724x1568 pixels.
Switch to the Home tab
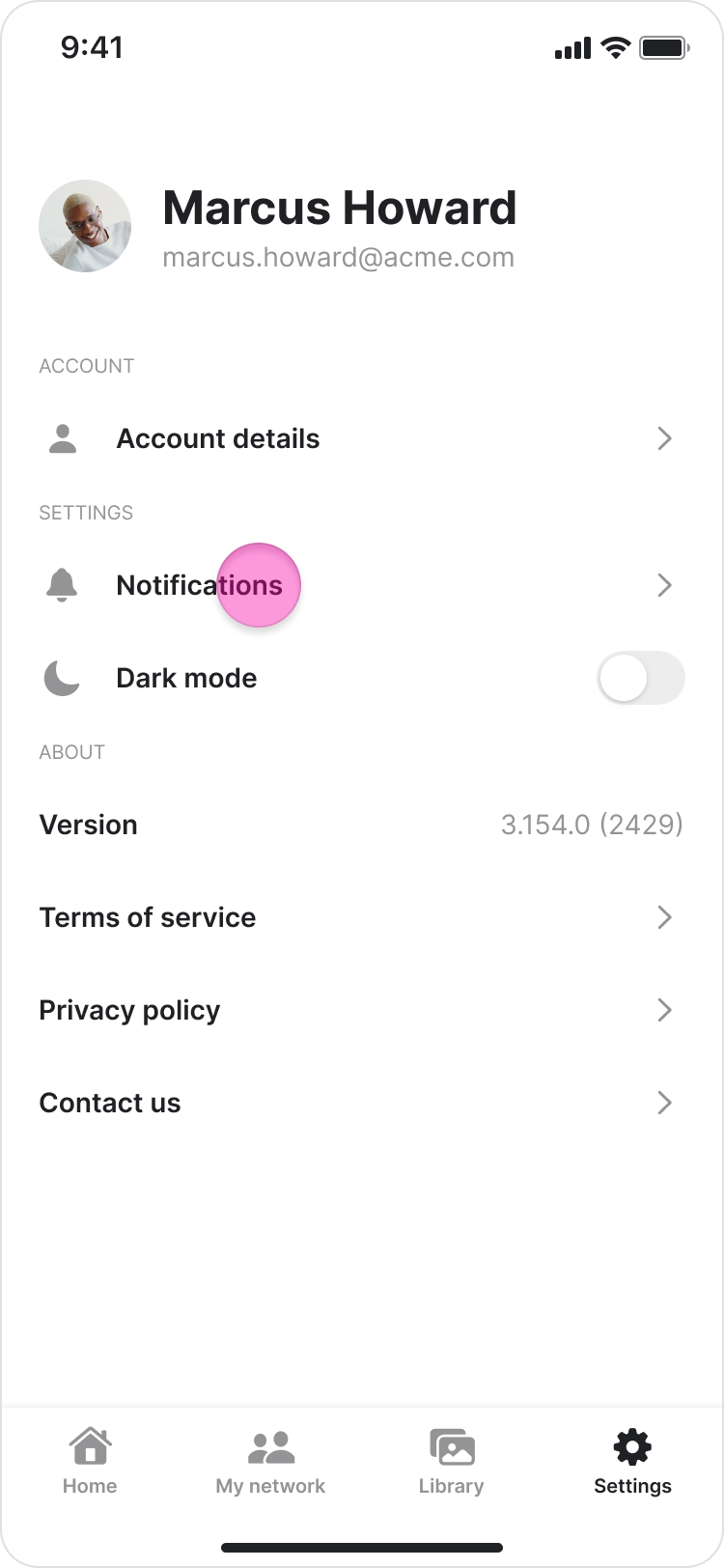pos(90,1461)
